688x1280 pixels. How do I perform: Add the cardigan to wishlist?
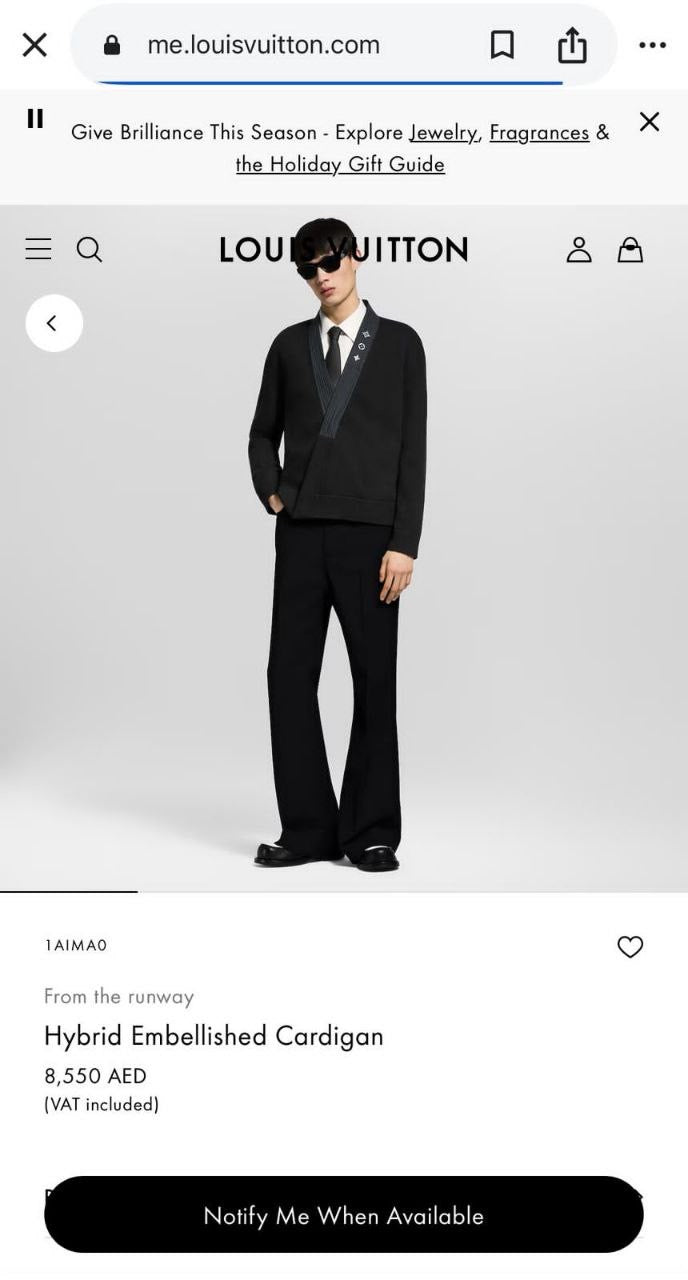tap(630, 946)
